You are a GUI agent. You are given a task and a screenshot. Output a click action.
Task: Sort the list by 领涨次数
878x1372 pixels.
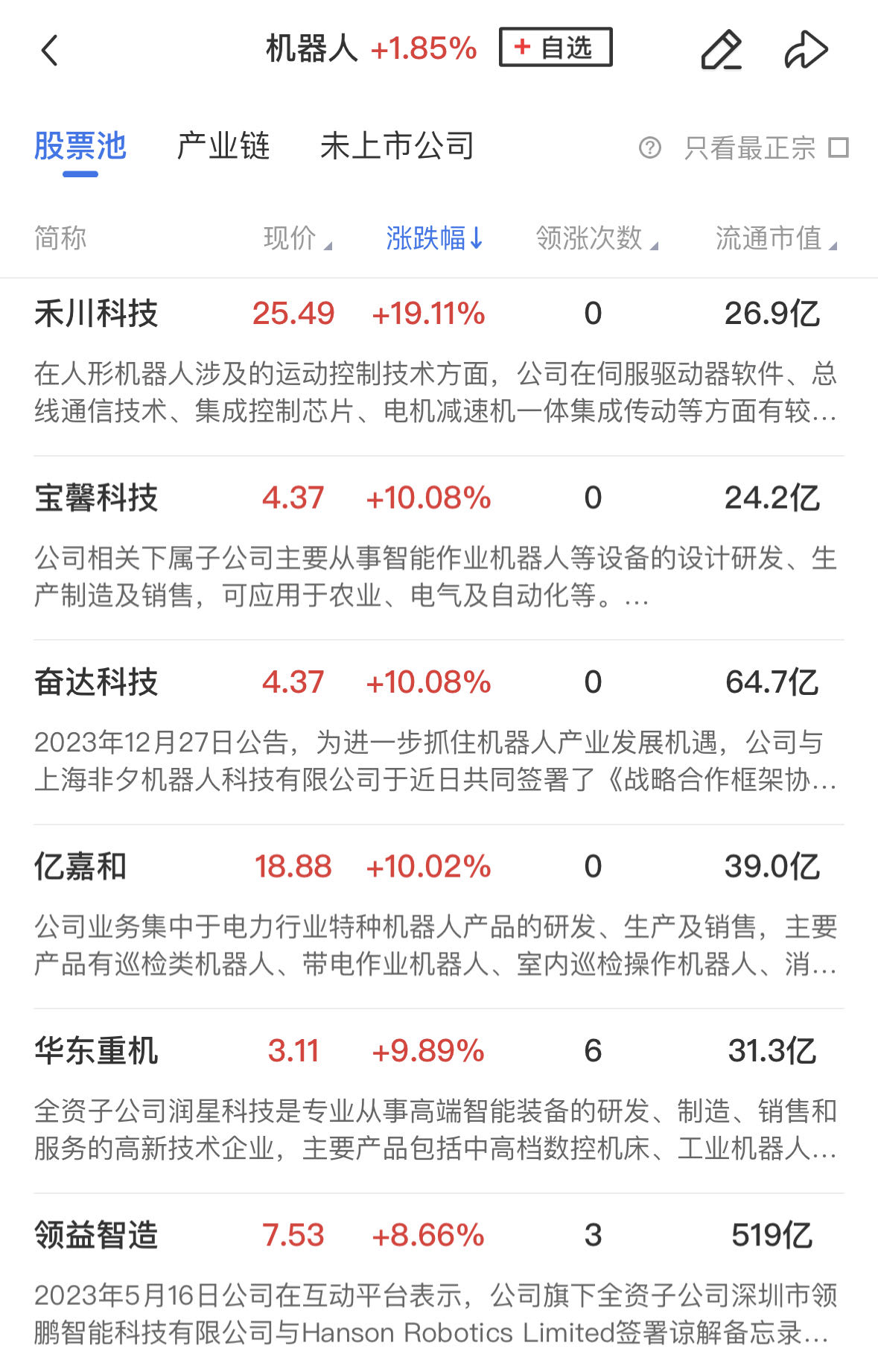[x=596, y=238]
